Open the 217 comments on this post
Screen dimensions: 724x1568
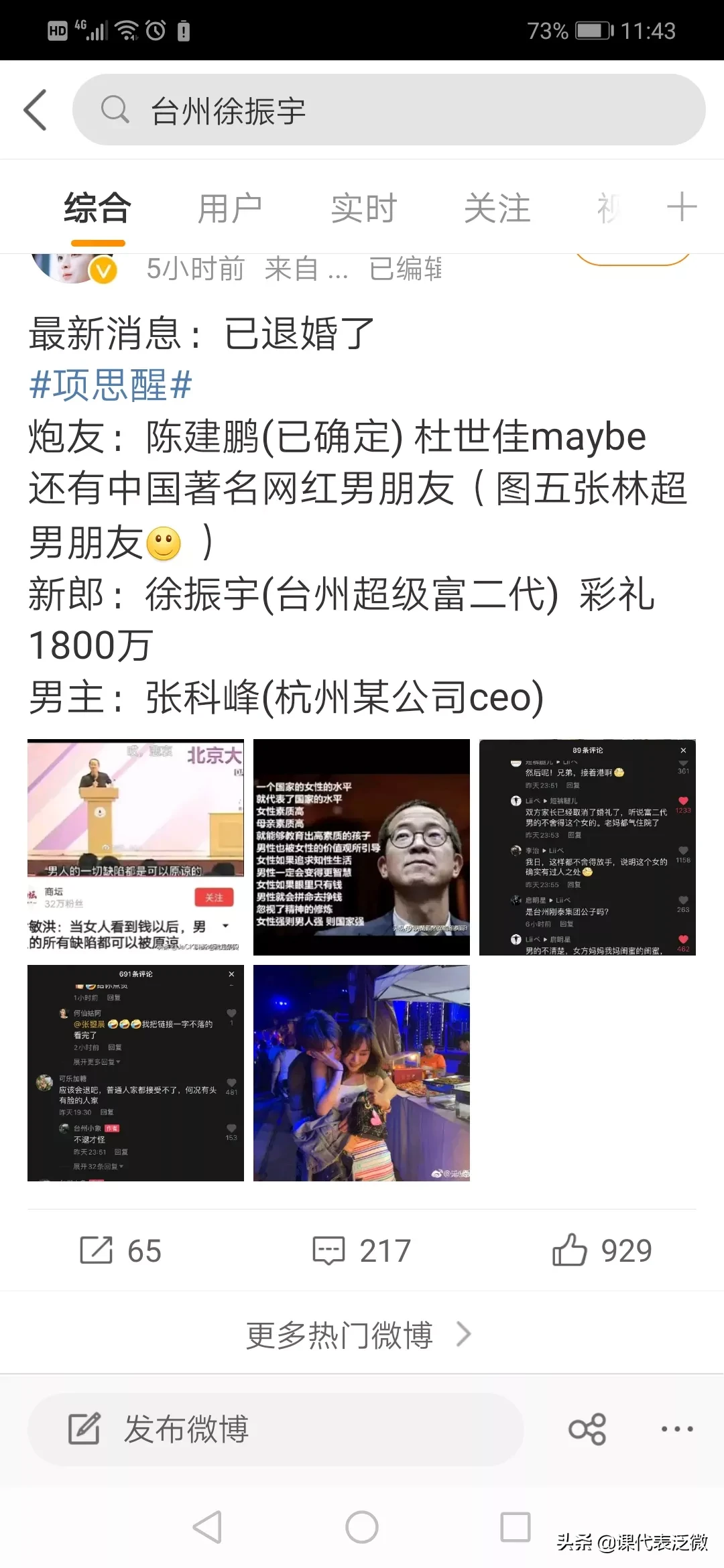[362, 1250]
